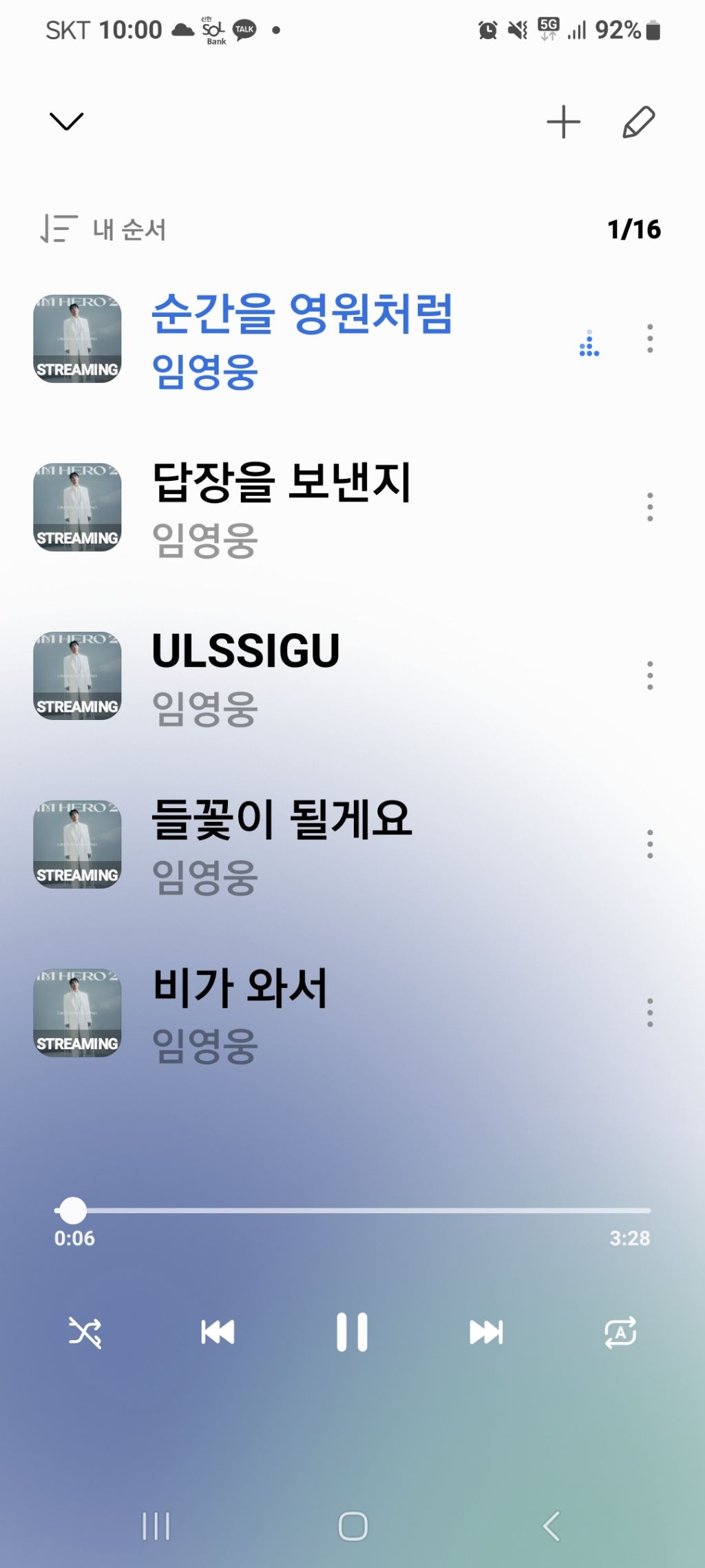
Task: Go back using the system navigation bar
Action: pos(551,1526)
